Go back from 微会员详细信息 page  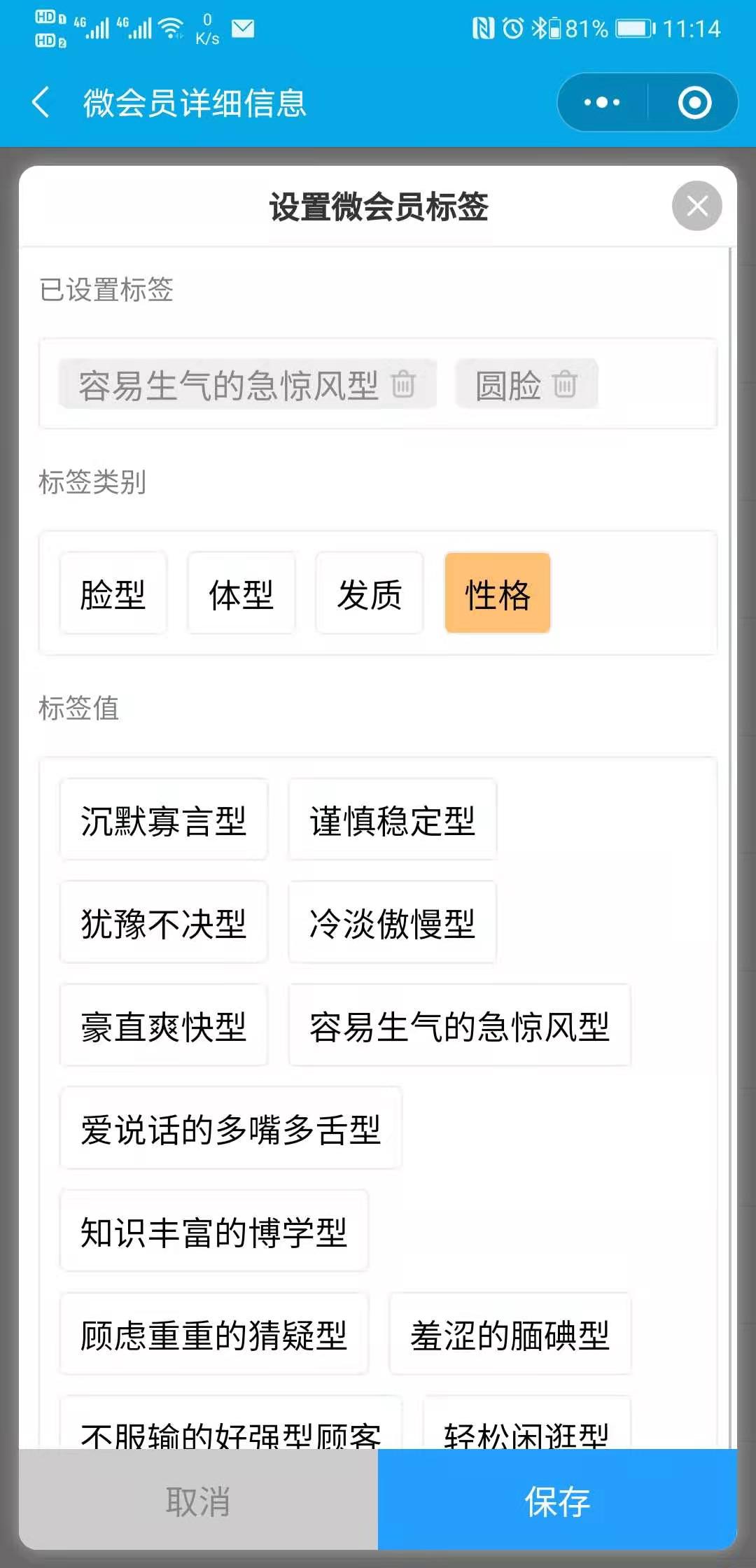[x=41, y=102]
